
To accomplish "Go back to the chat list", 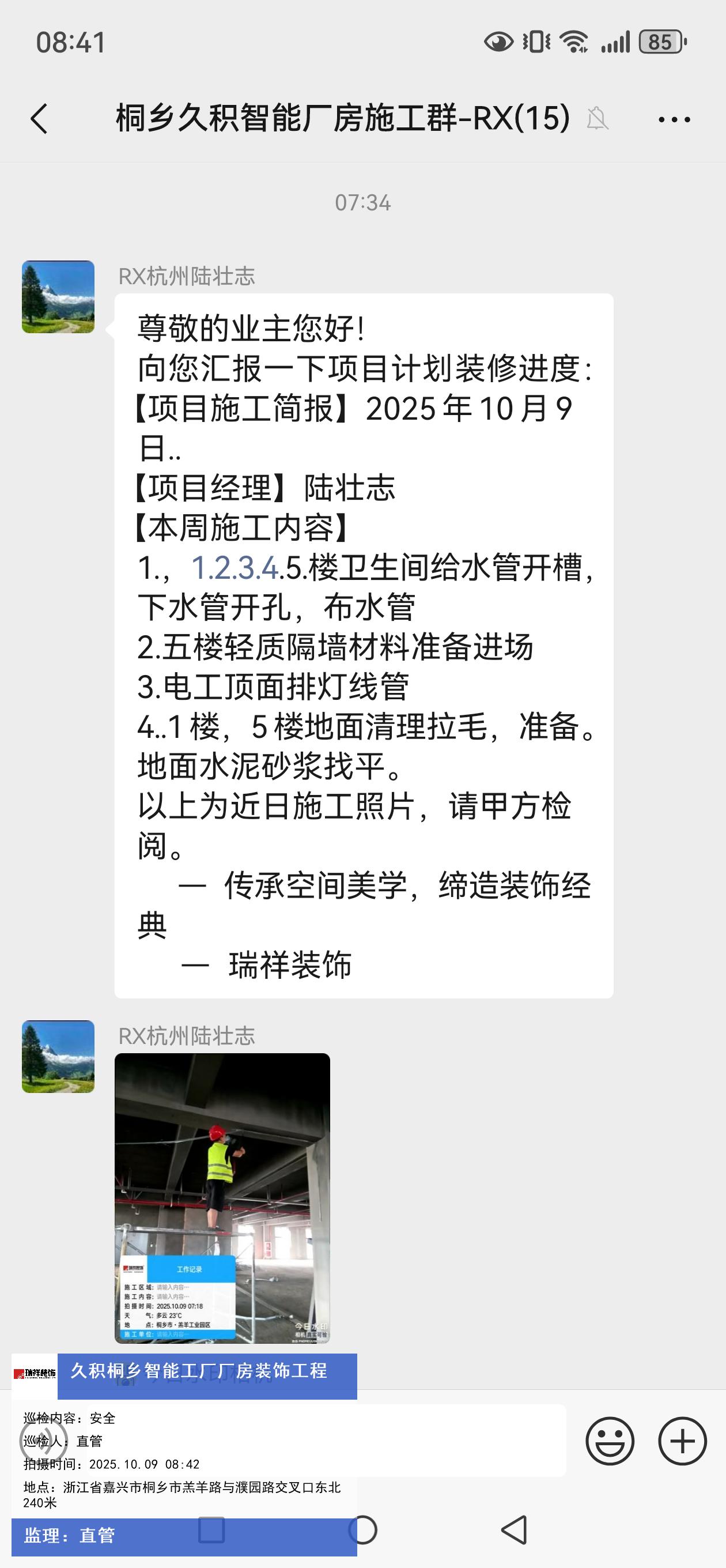I will pos(39,118).
